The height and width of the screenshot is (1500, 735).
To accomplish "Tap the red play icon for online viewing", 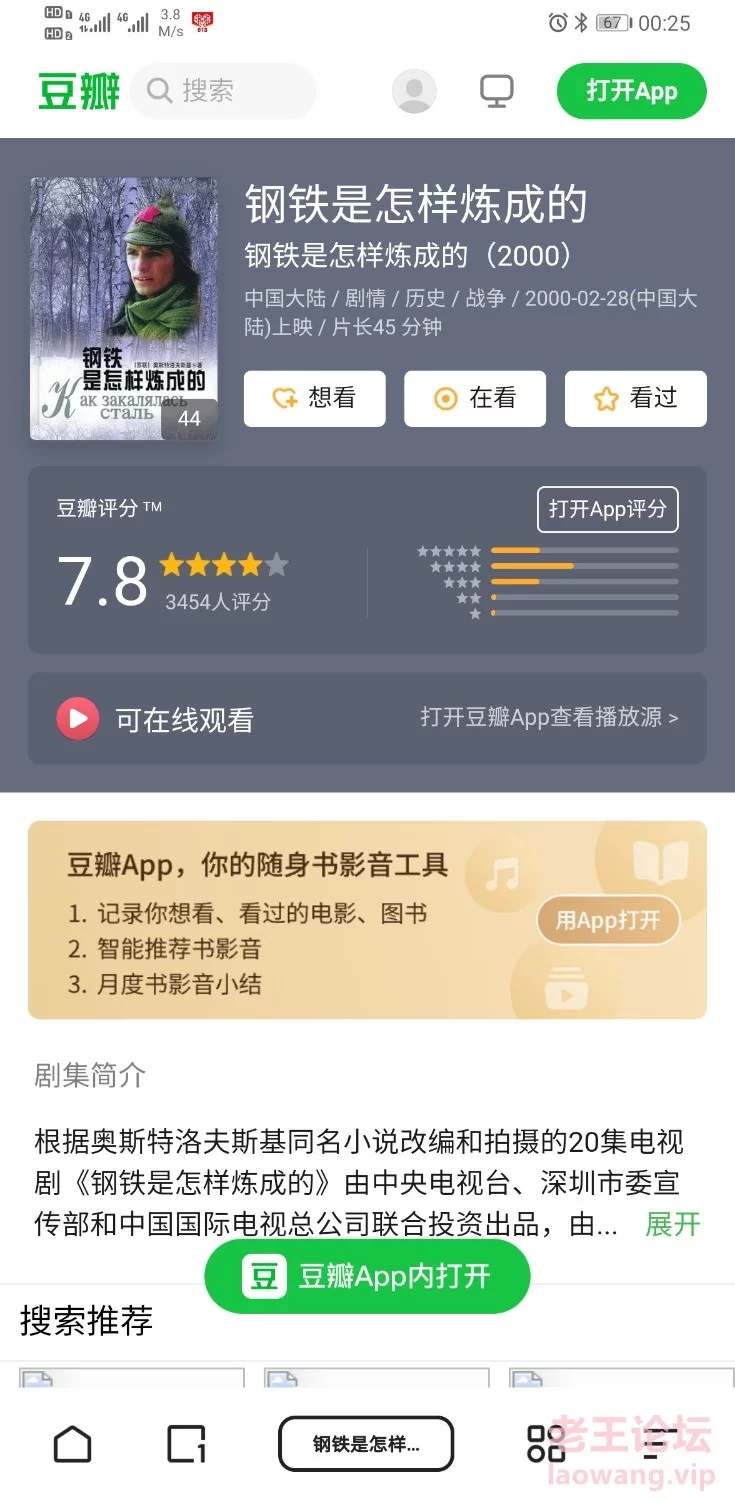I will 78,718.
